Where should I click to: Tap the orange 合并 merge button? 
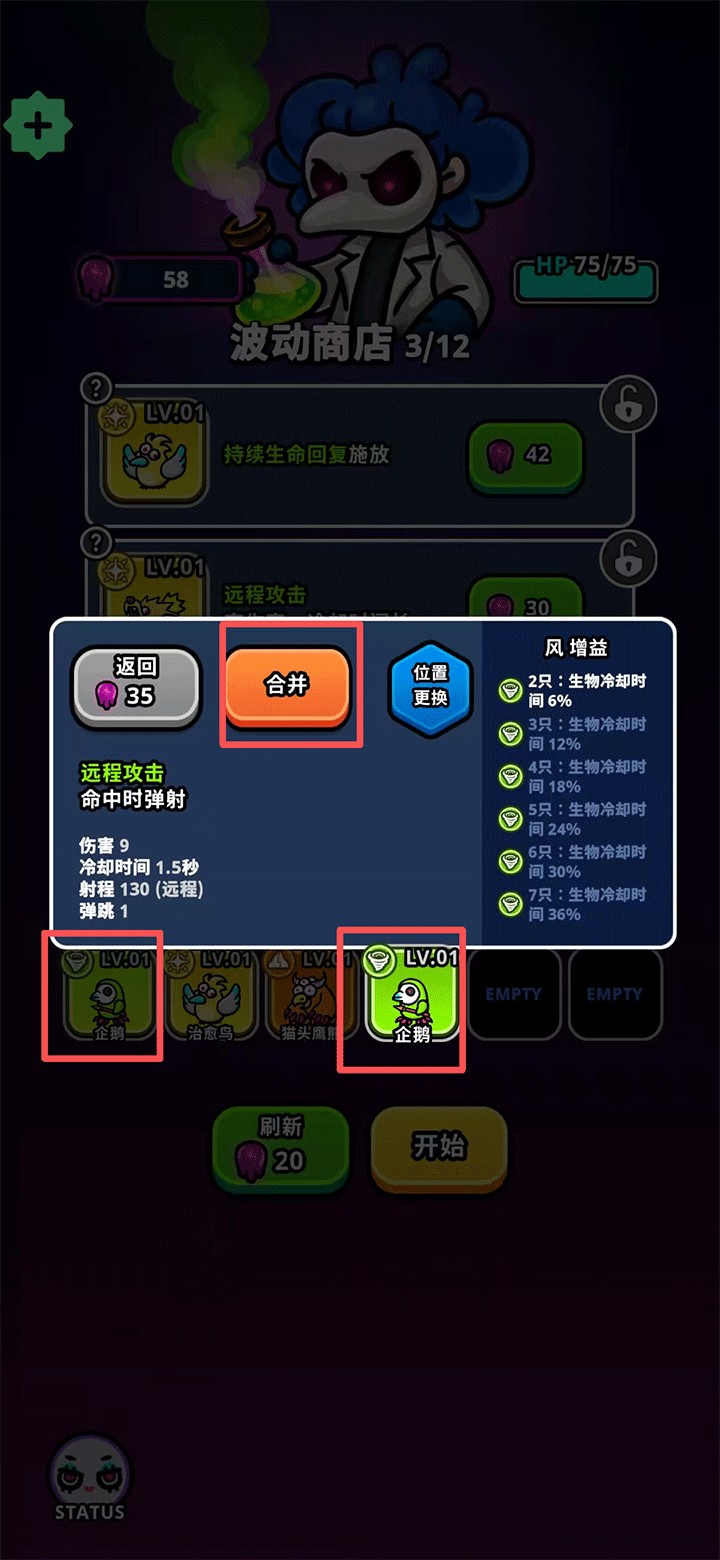287,685
